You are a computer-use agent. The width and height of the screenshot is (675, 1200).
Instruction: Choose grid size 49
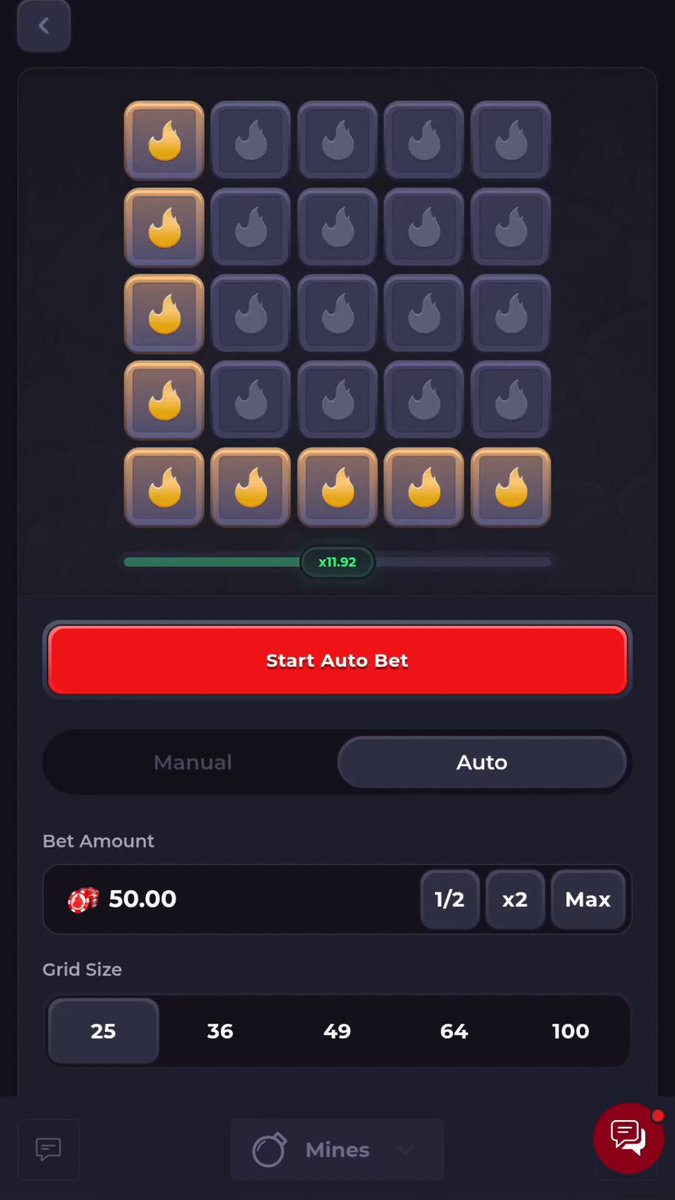click(337, 1031)
